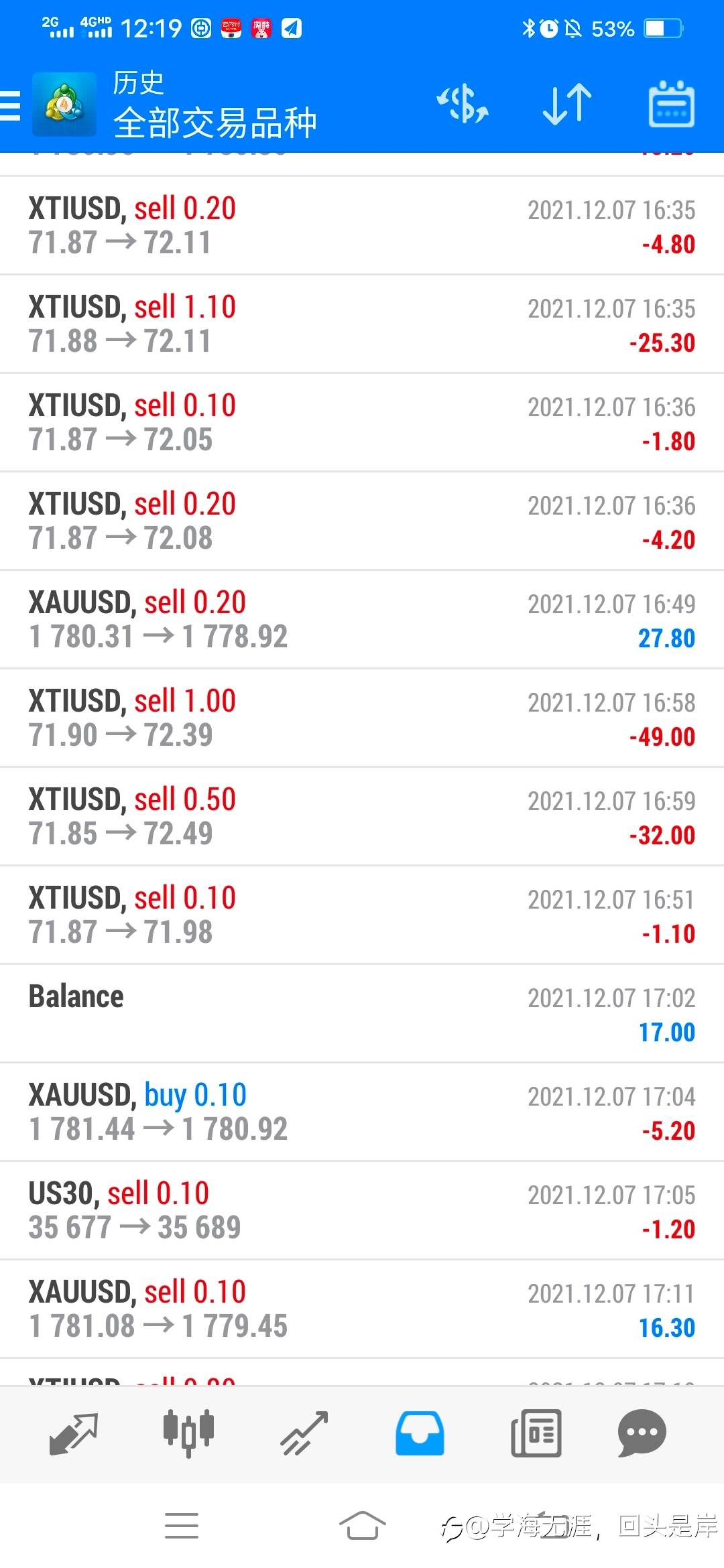Open the hamburger drawer menu
The height and width of the screenshot is (1568, 724).
click(x=10, y=106)
